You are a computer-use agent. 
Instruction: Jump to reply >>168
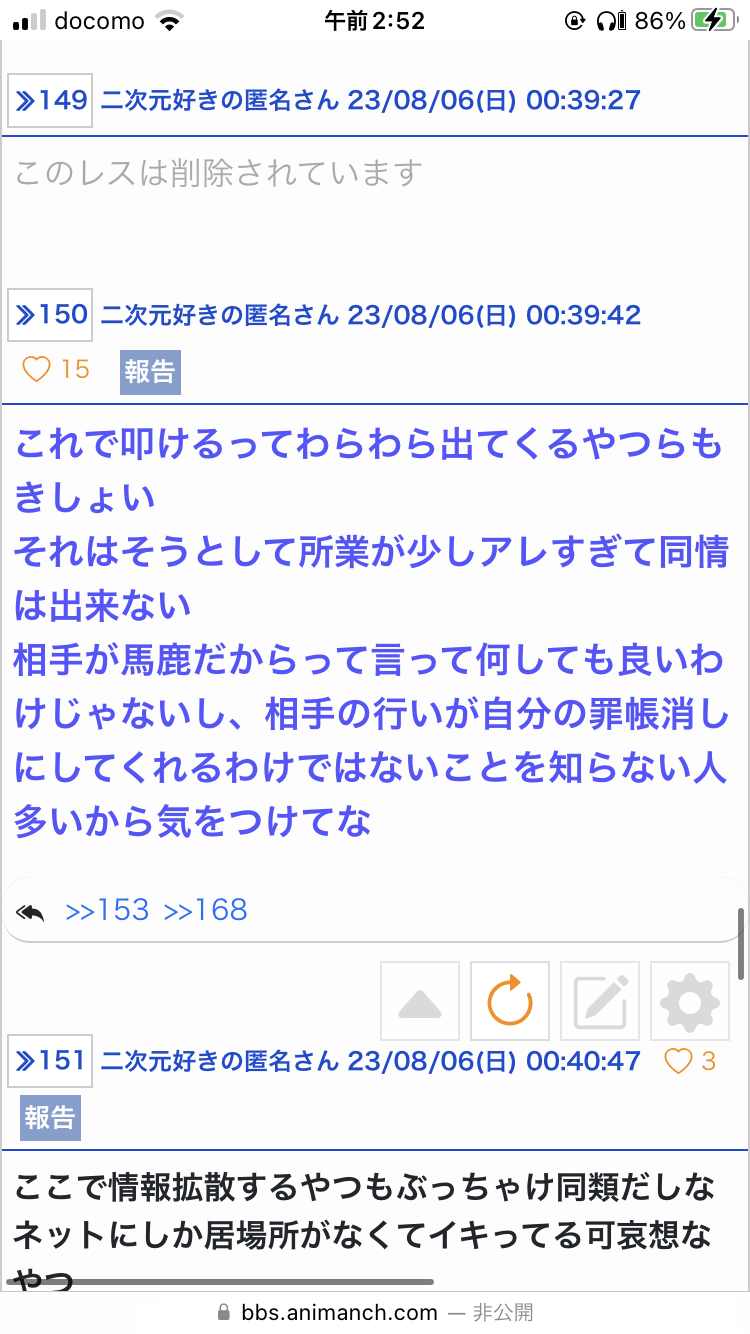coord(205,910)
